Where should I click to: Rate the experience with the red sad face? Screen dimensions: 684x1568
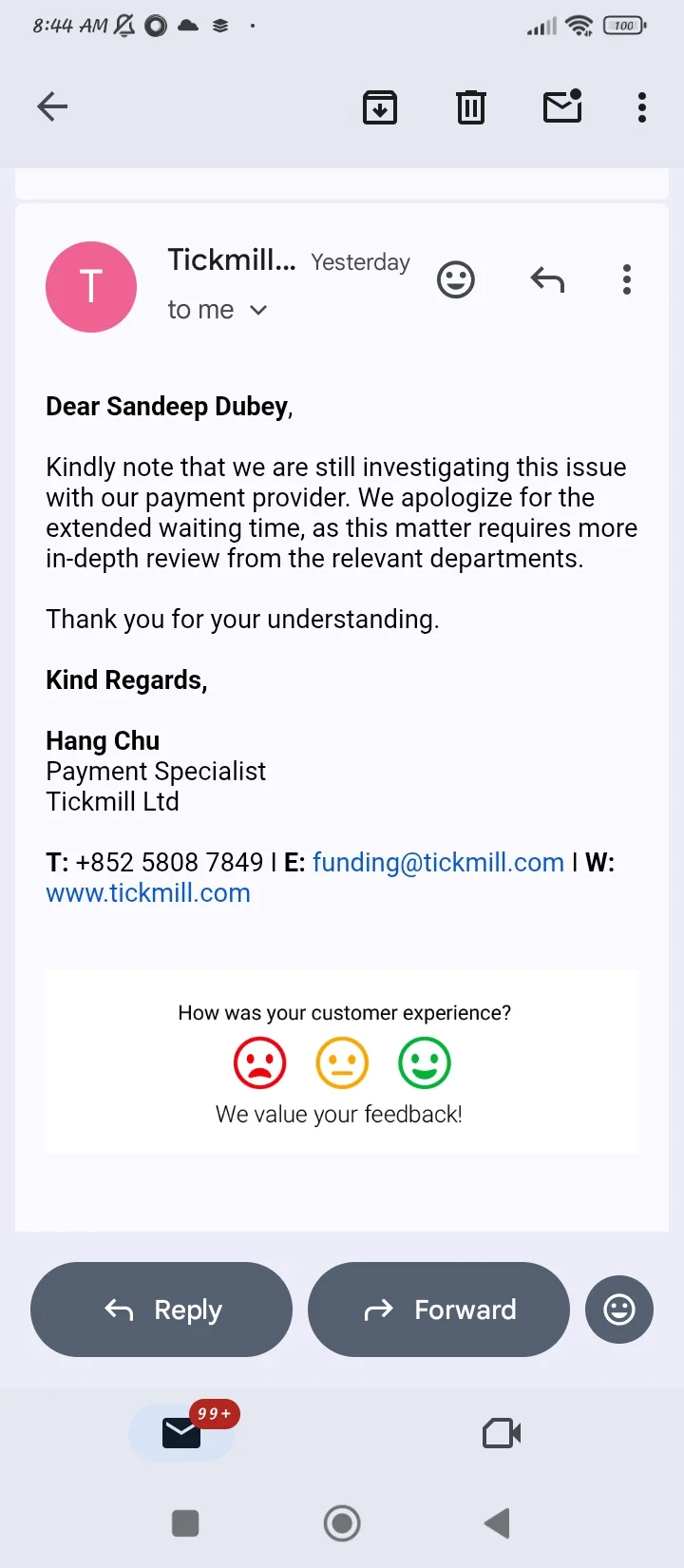tap(260, 1062)
